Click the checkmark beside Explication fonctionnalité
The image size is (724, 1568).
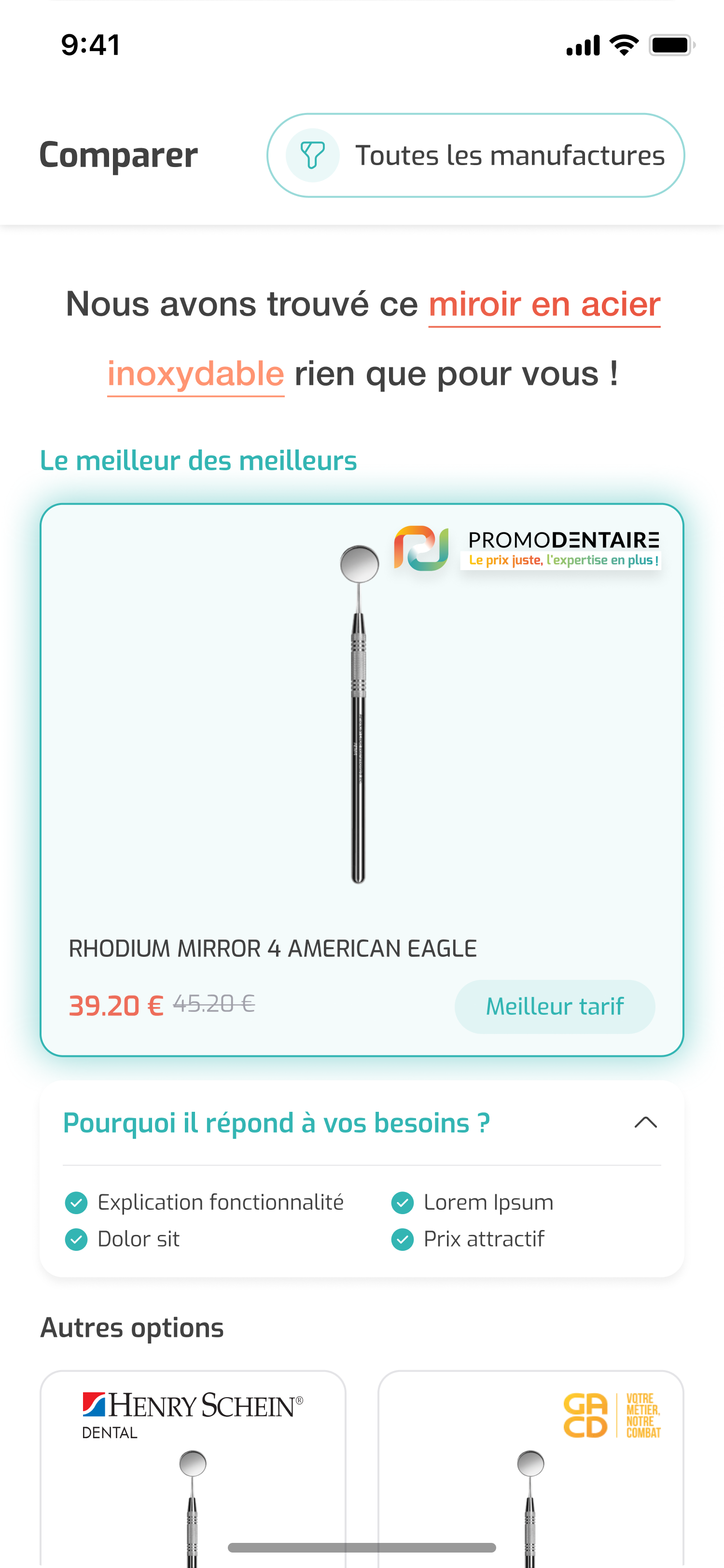[76, 1202]
